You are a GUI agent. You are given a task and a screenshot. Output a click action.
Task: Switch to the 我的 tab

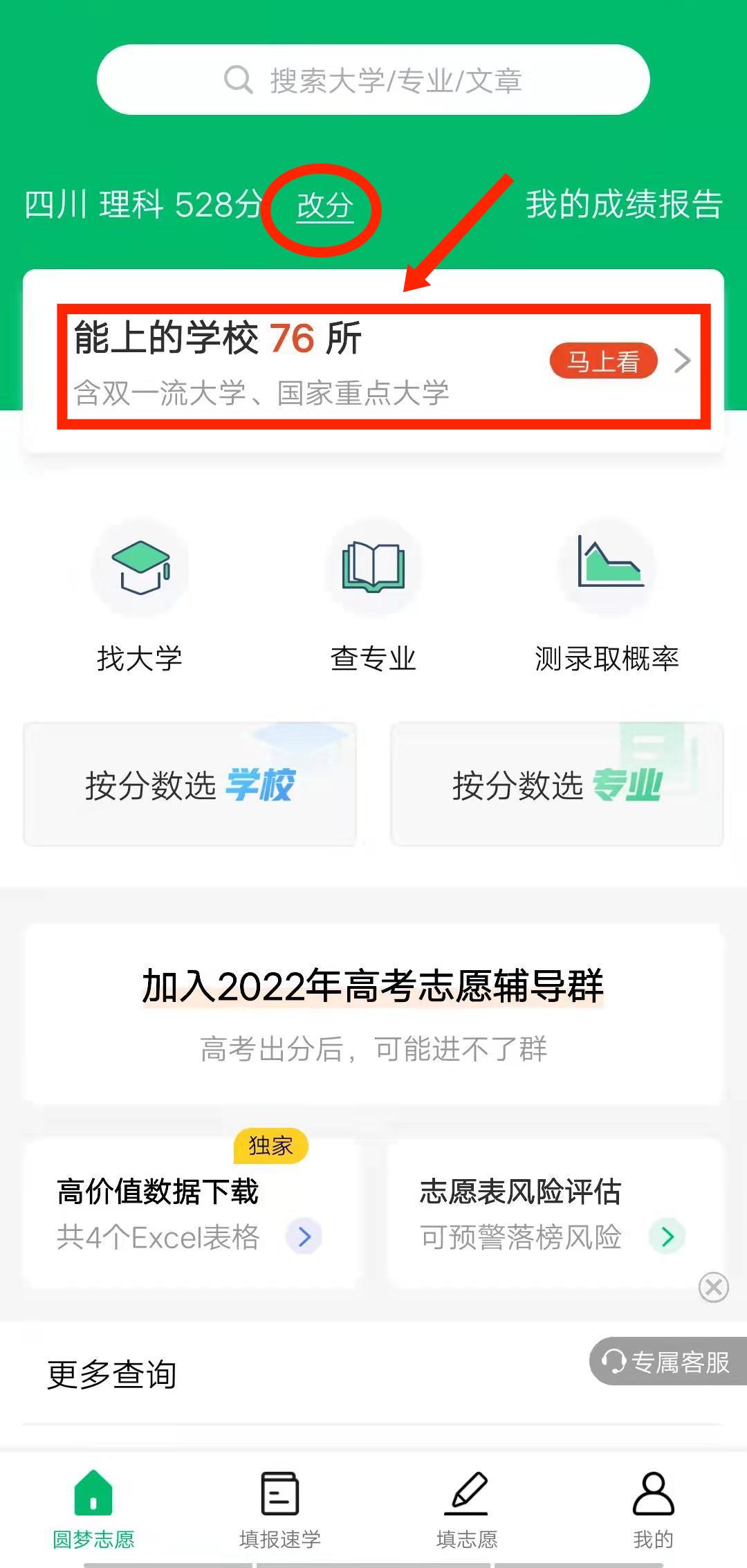coord(653,1510)
